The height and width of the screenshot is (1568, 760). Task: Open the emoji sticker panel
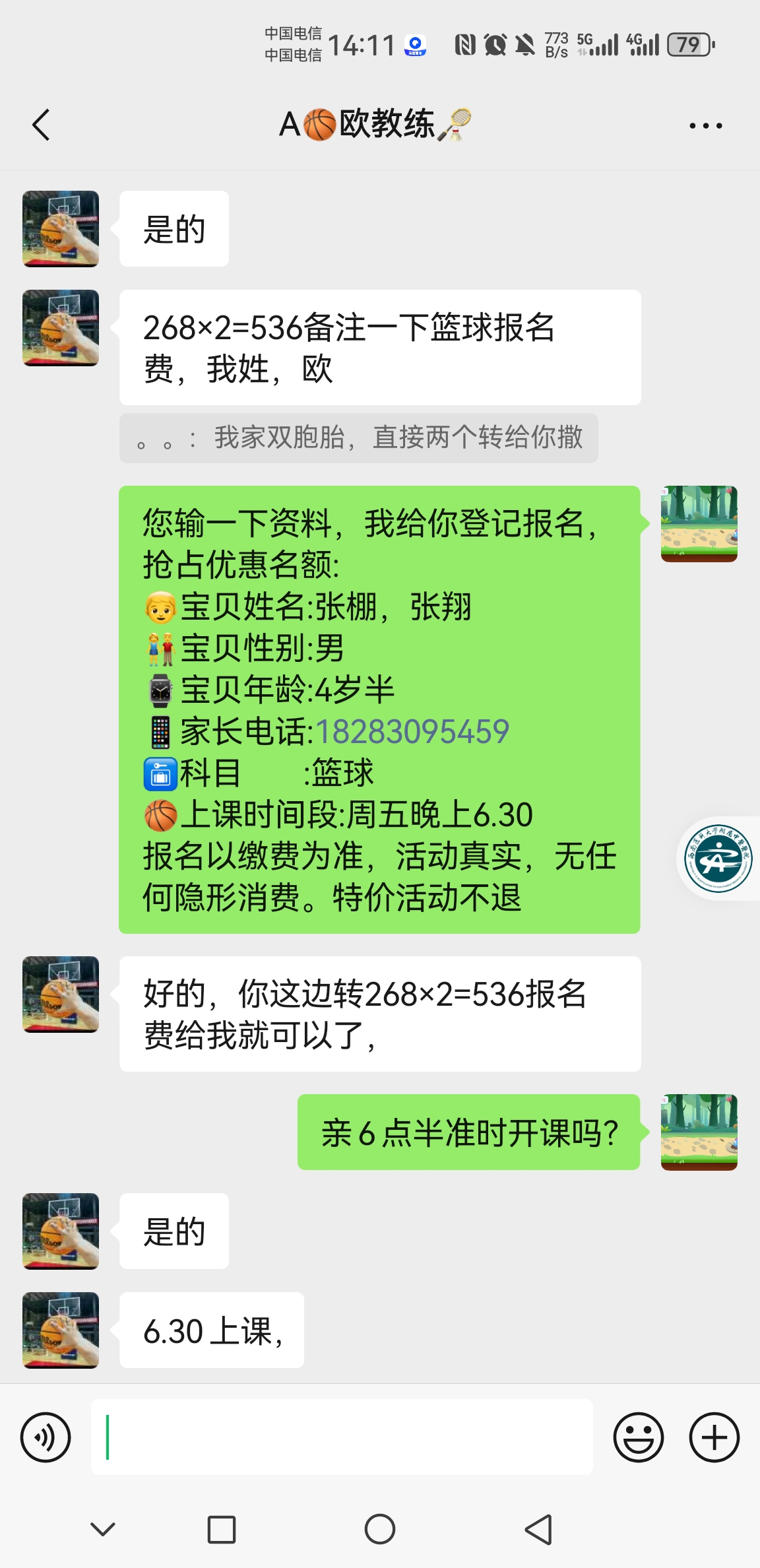(x=638, y=1437)
